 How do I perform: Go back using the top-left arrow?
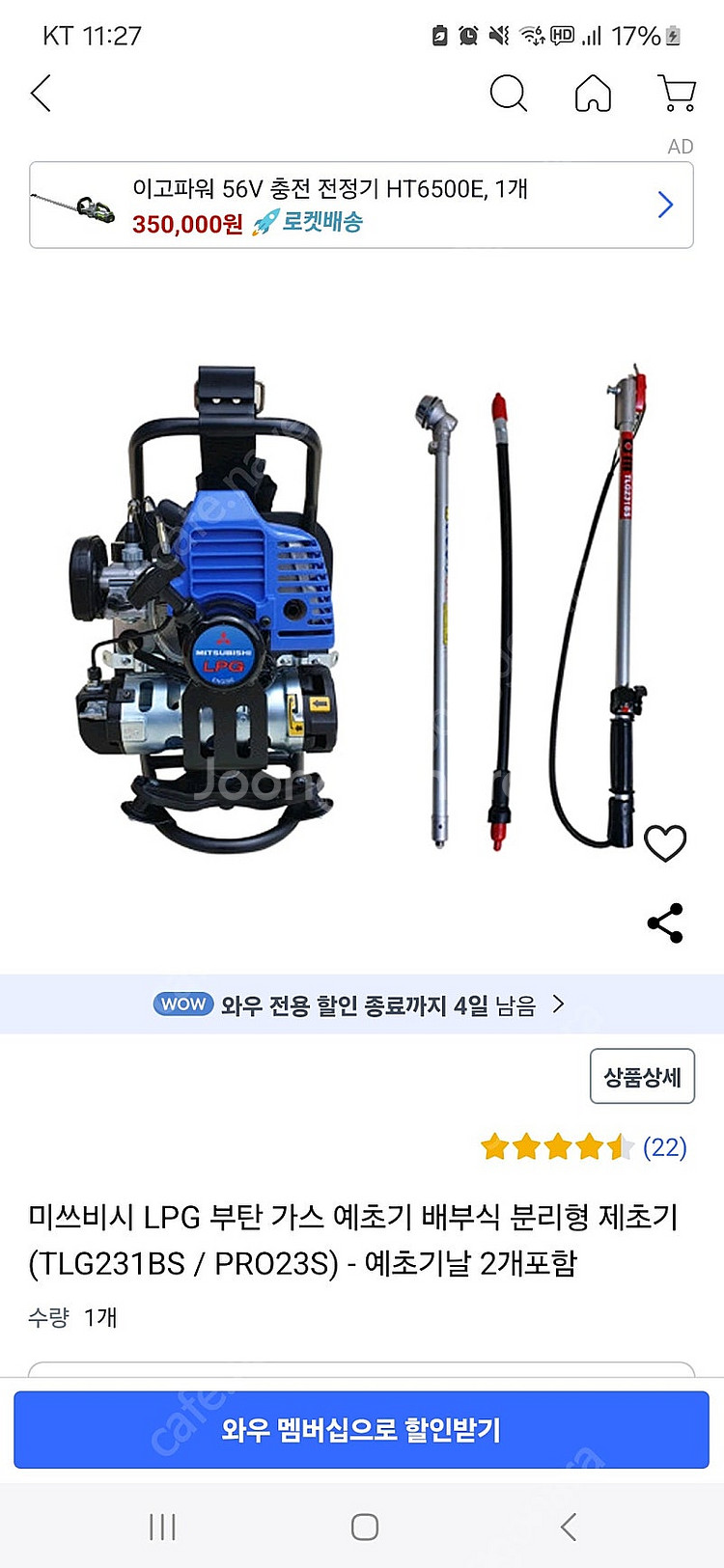tap(41, 94)
